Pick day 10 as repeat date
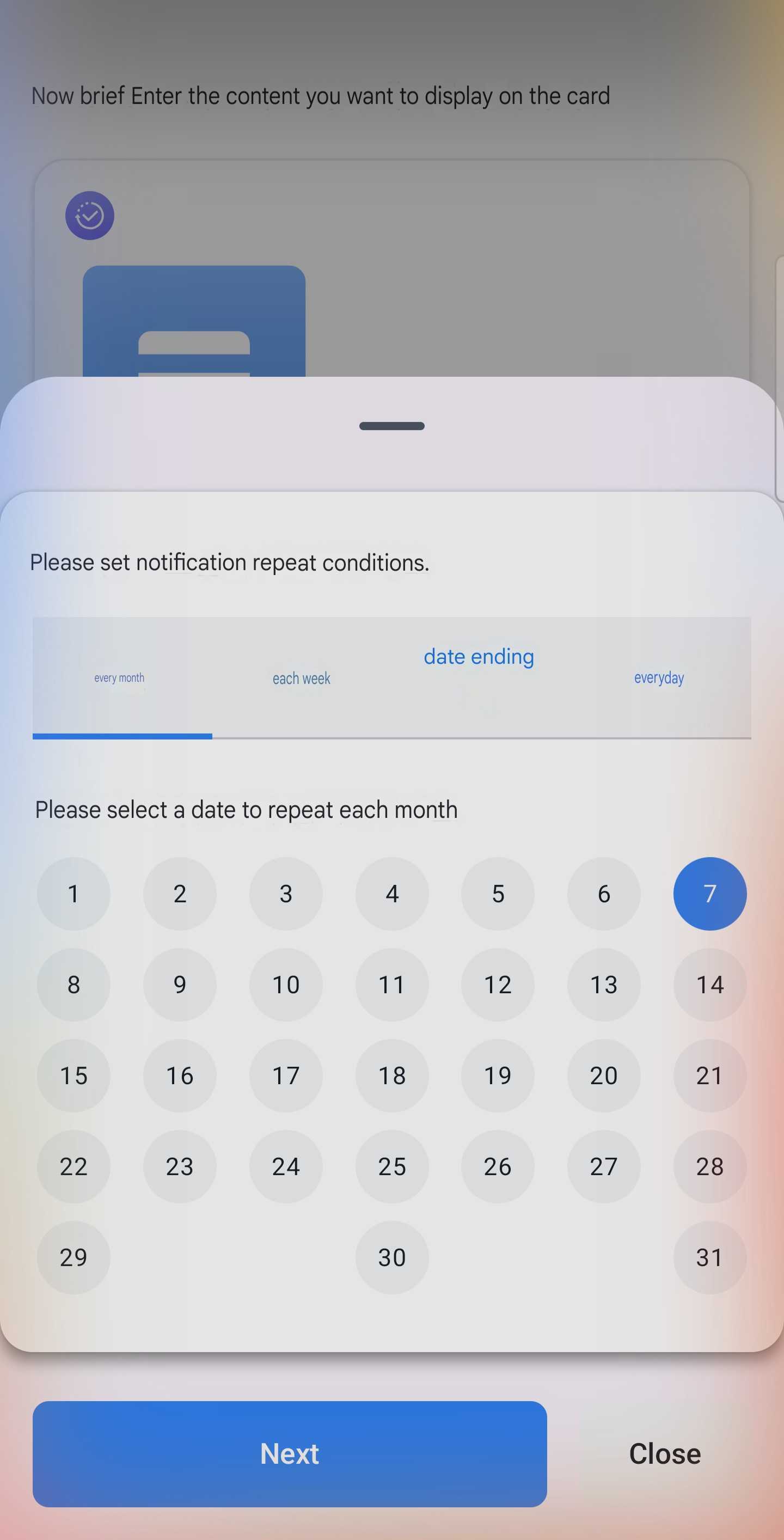784x1540 pixels. 286,985
